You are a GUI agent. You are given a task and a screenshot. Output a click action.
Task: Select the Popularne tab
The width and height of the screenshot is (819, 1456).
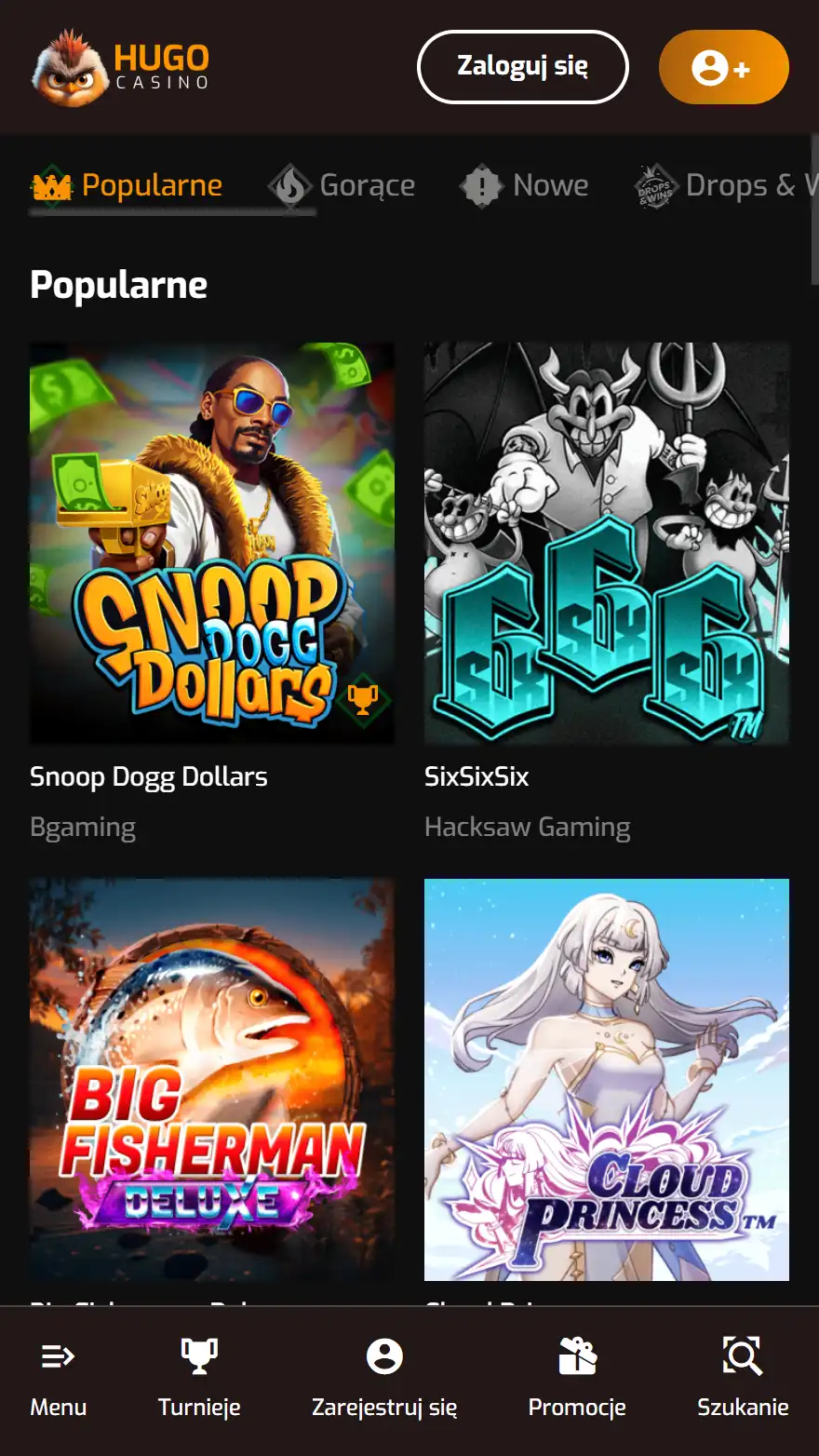click(x=128, y=185)
